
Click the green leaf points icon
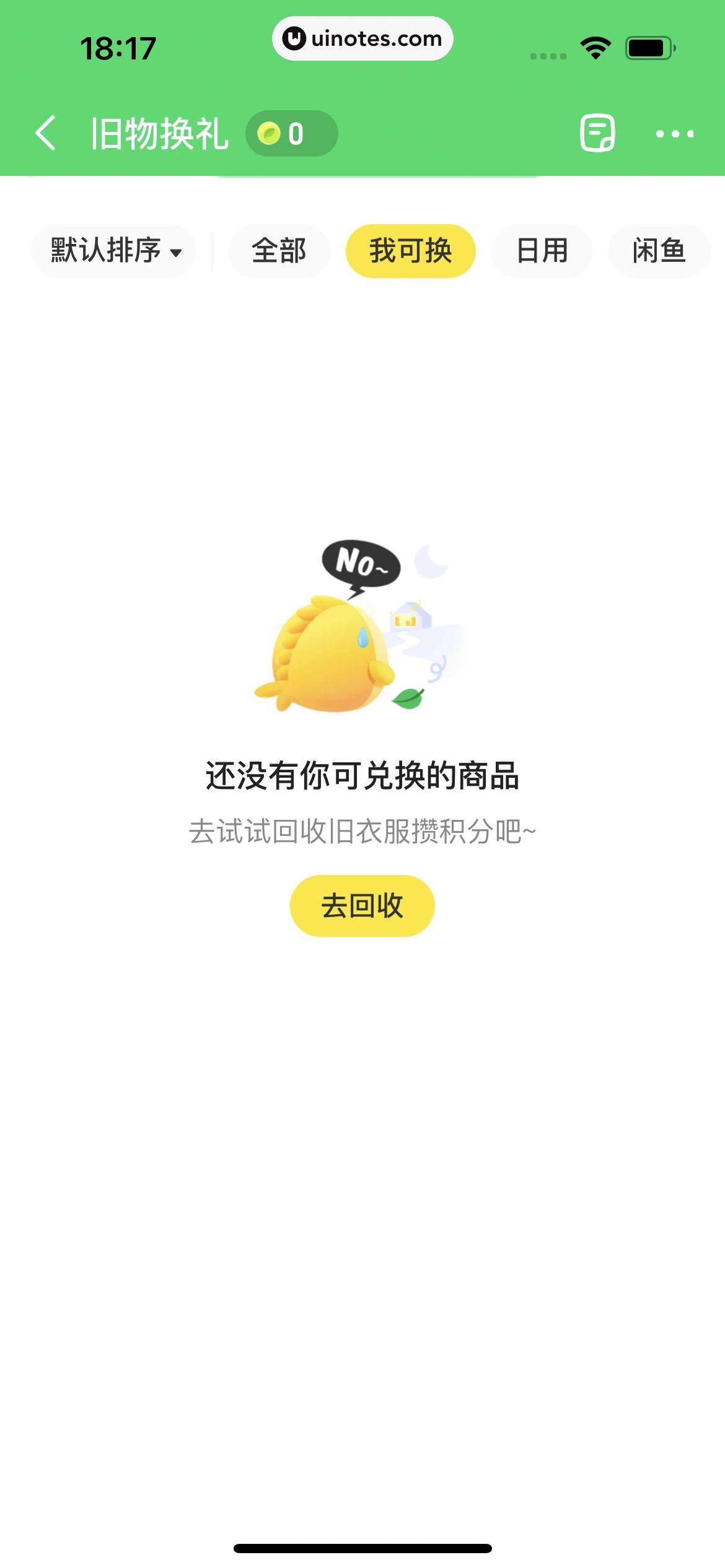pyautogui.click(x=269, y=133)
